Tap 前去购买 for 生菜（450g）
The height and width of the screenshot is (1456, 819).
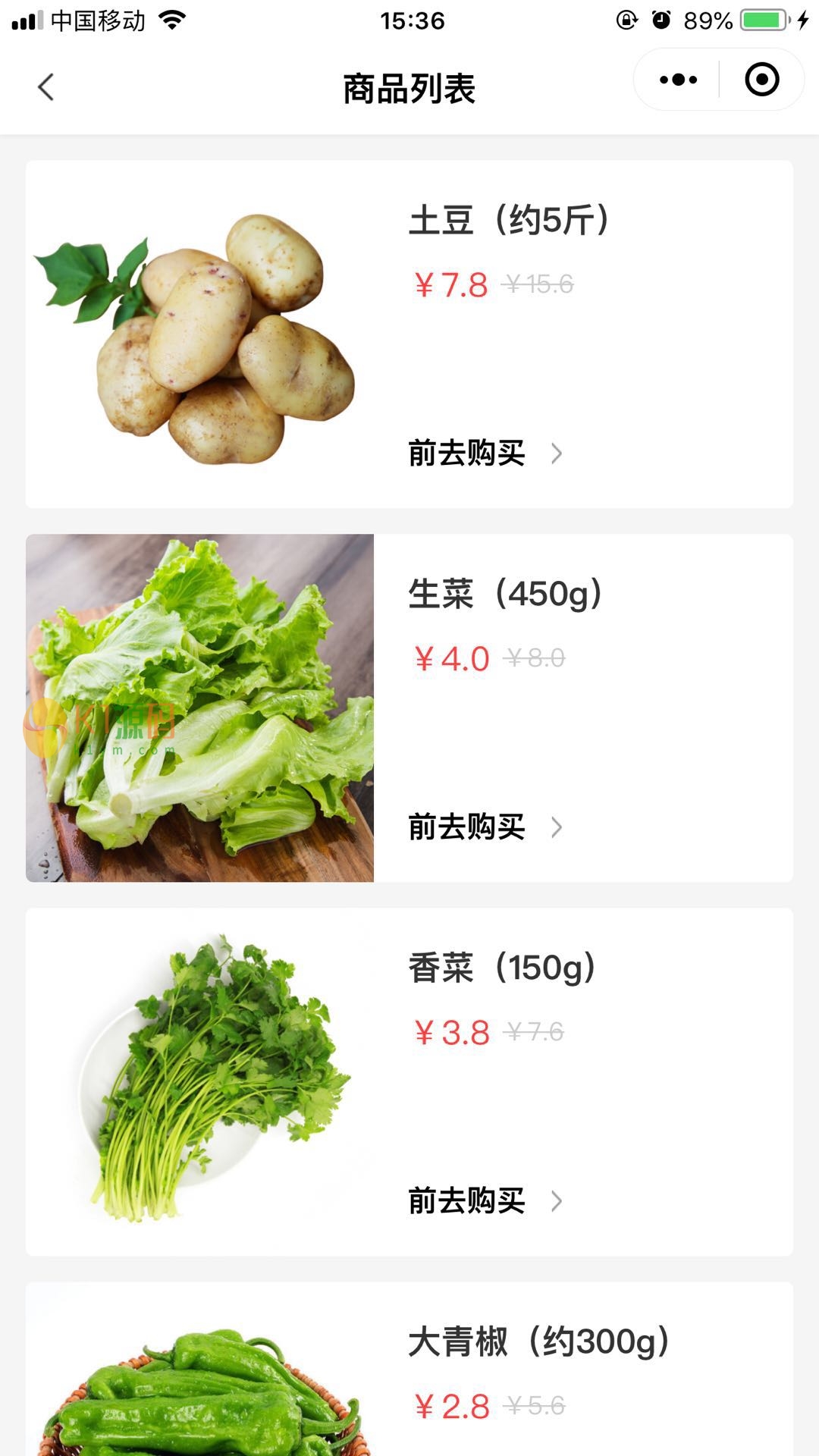click(x=484, y=827)
